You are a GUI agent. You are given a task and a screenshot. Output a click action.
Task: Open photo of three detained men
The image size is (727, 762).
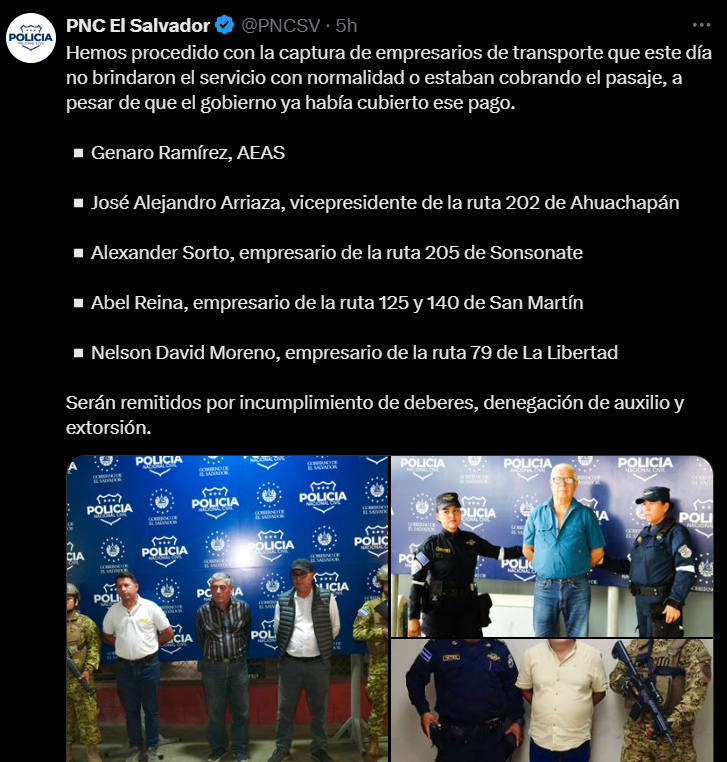(227, 608)
